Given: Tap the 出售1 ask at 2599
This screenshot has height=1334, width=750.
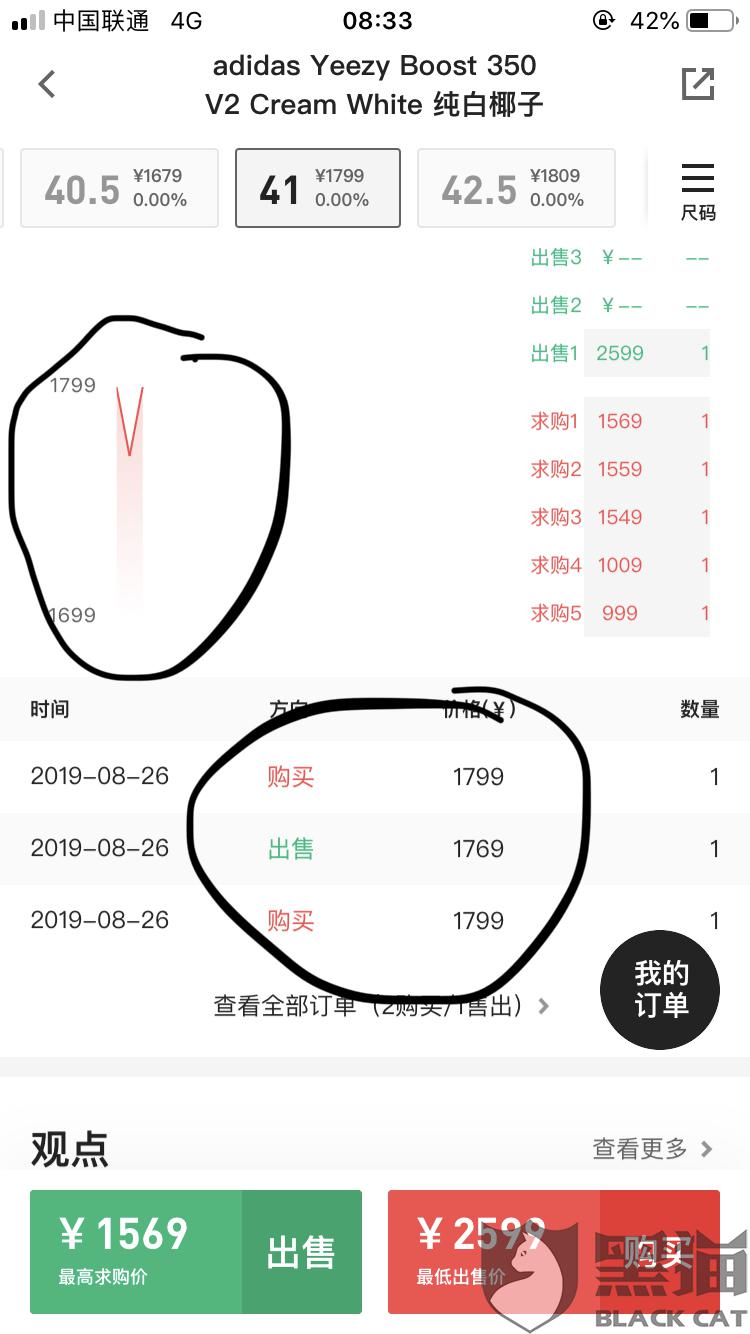Looking at the screenshot, I should 620,353.
